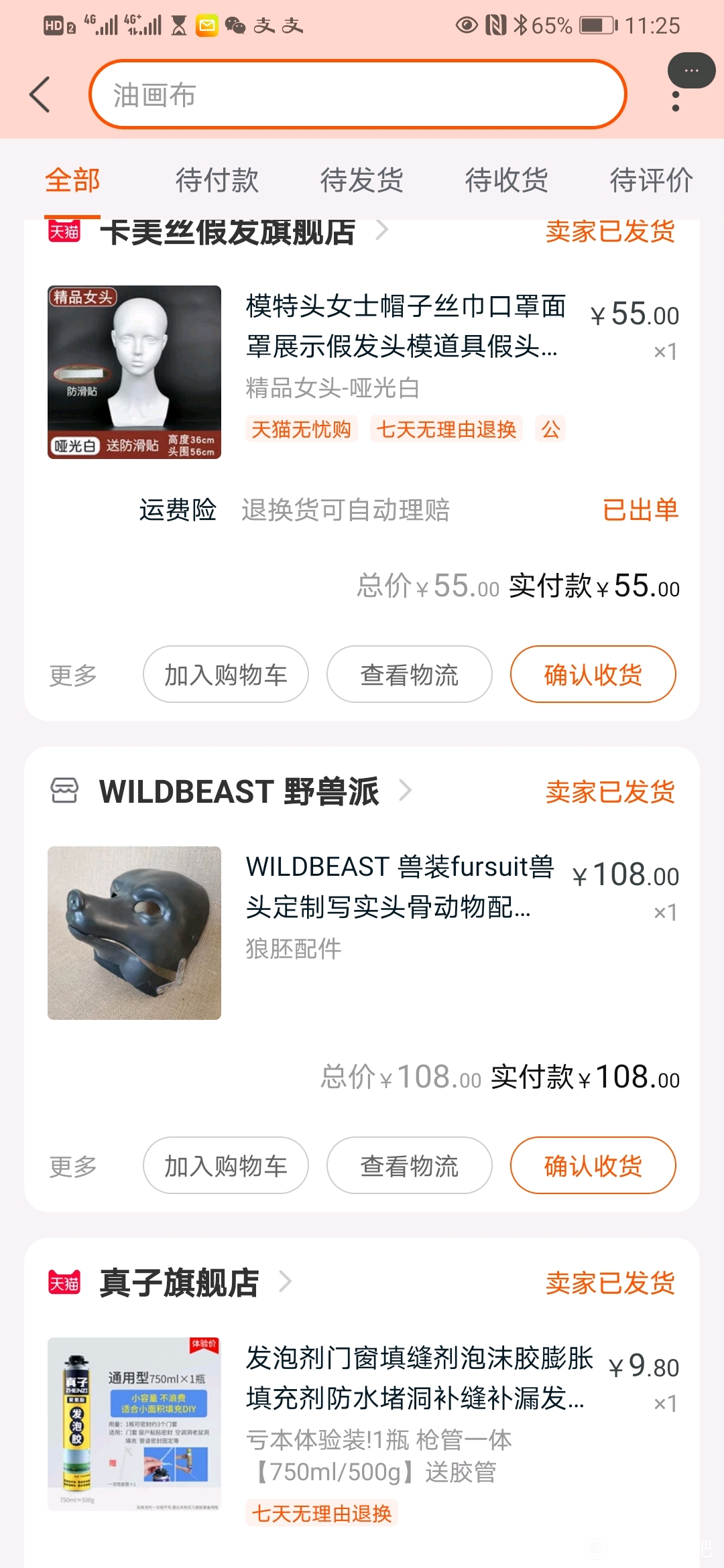Show 更多 options for the WILDBEAST order

73,1167
